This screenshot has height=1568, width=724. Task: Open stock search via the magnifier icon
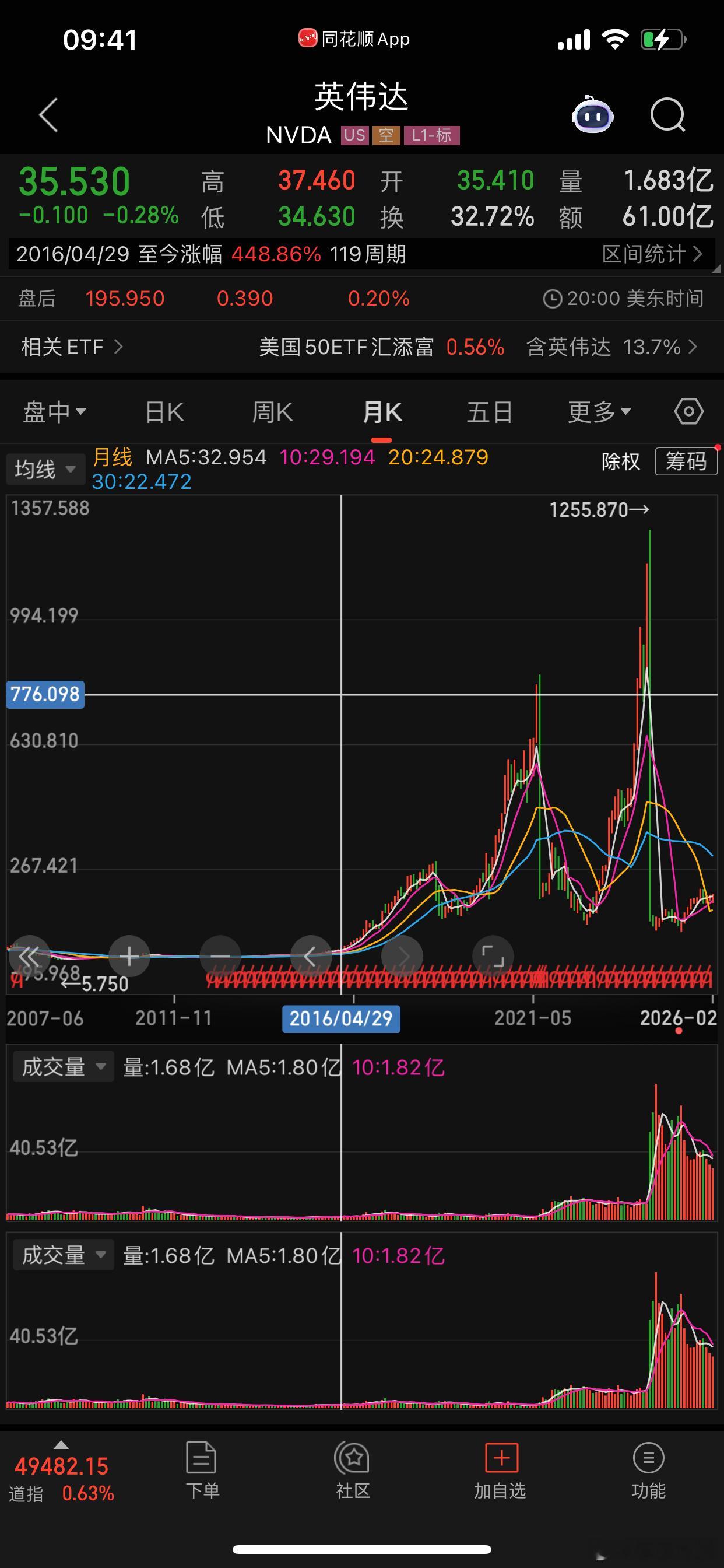(668, 114)
